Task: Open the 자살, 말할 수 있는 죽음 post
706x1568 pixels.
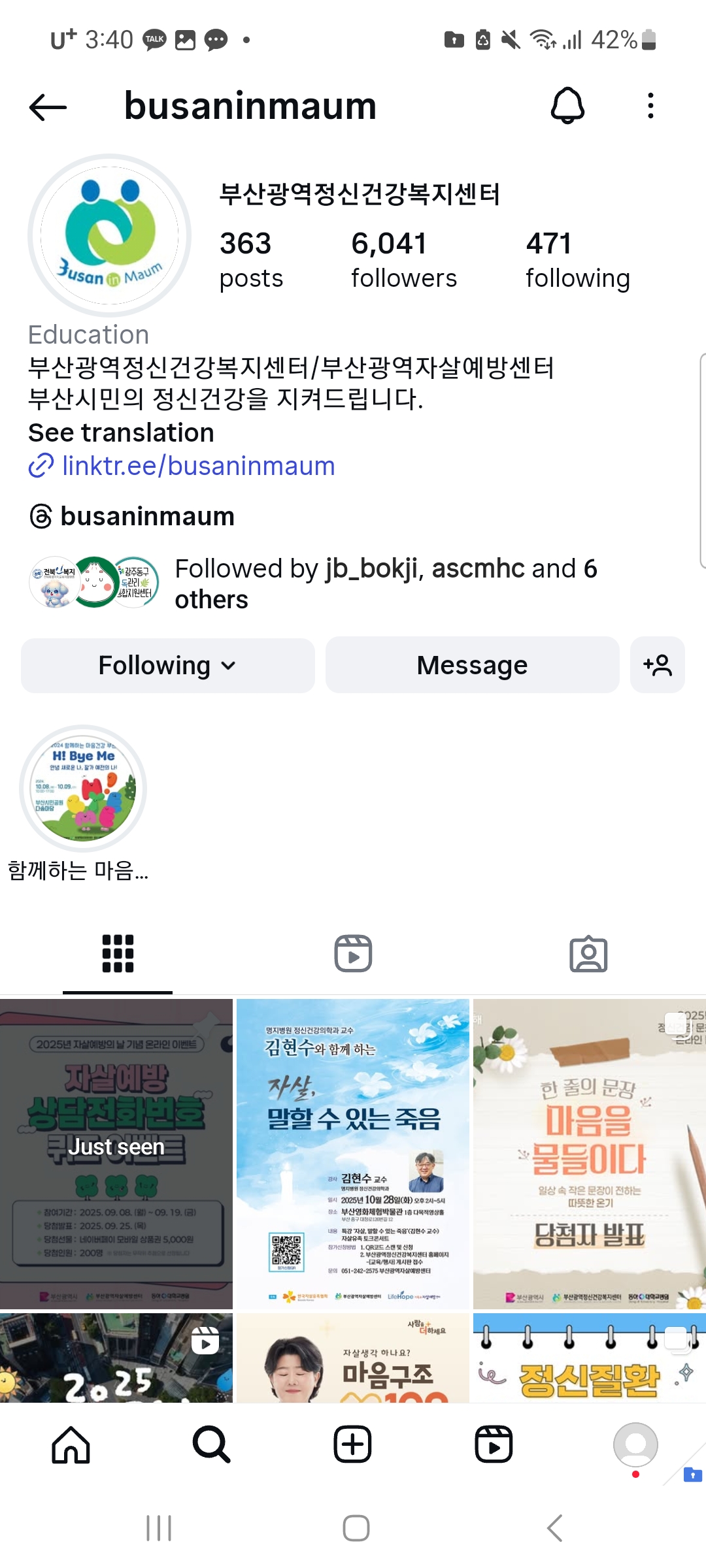Action: tap(353, 1153)
